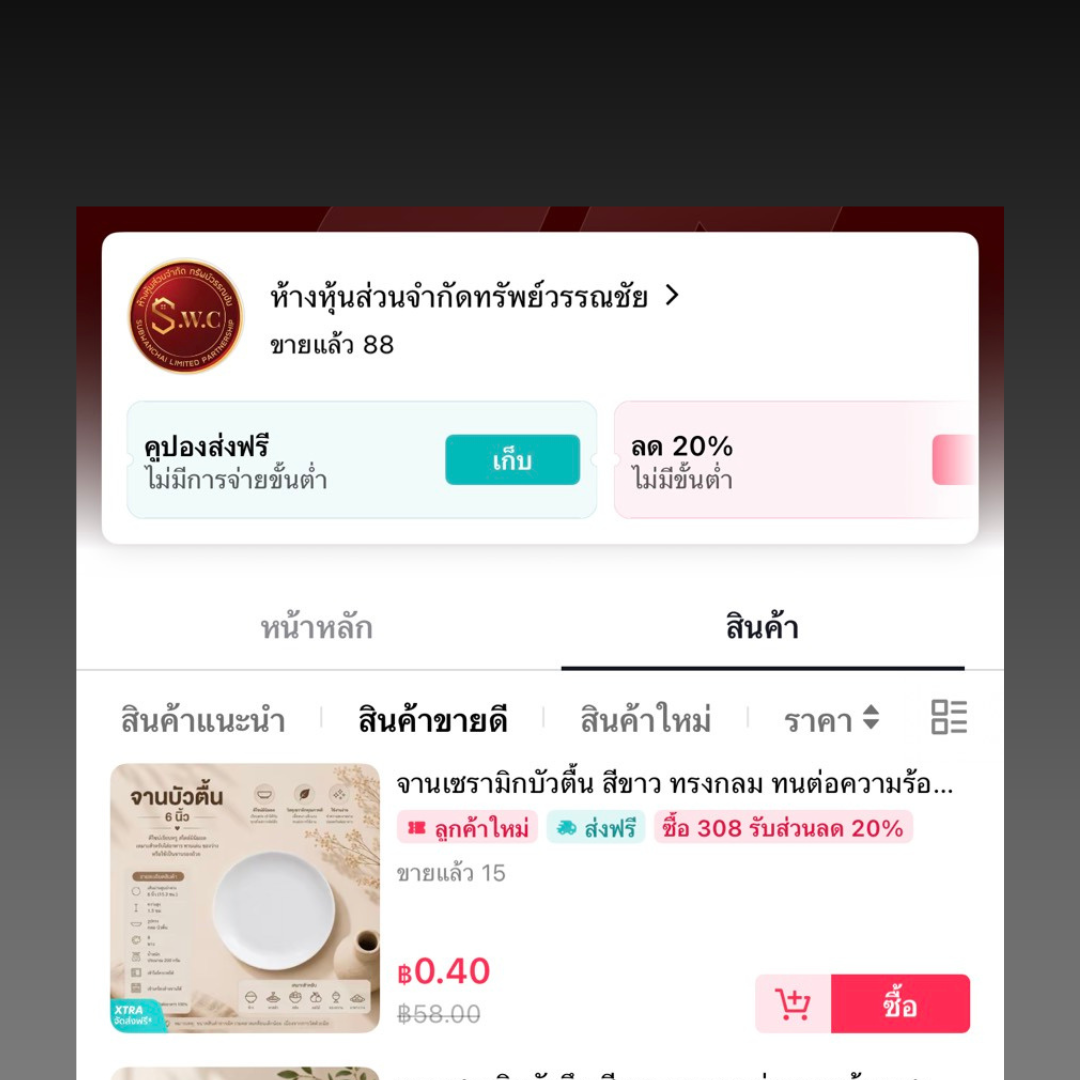Sort products by ราคา price
The height and width of the screenshot is (1080, 1080).
coord(831,720)
